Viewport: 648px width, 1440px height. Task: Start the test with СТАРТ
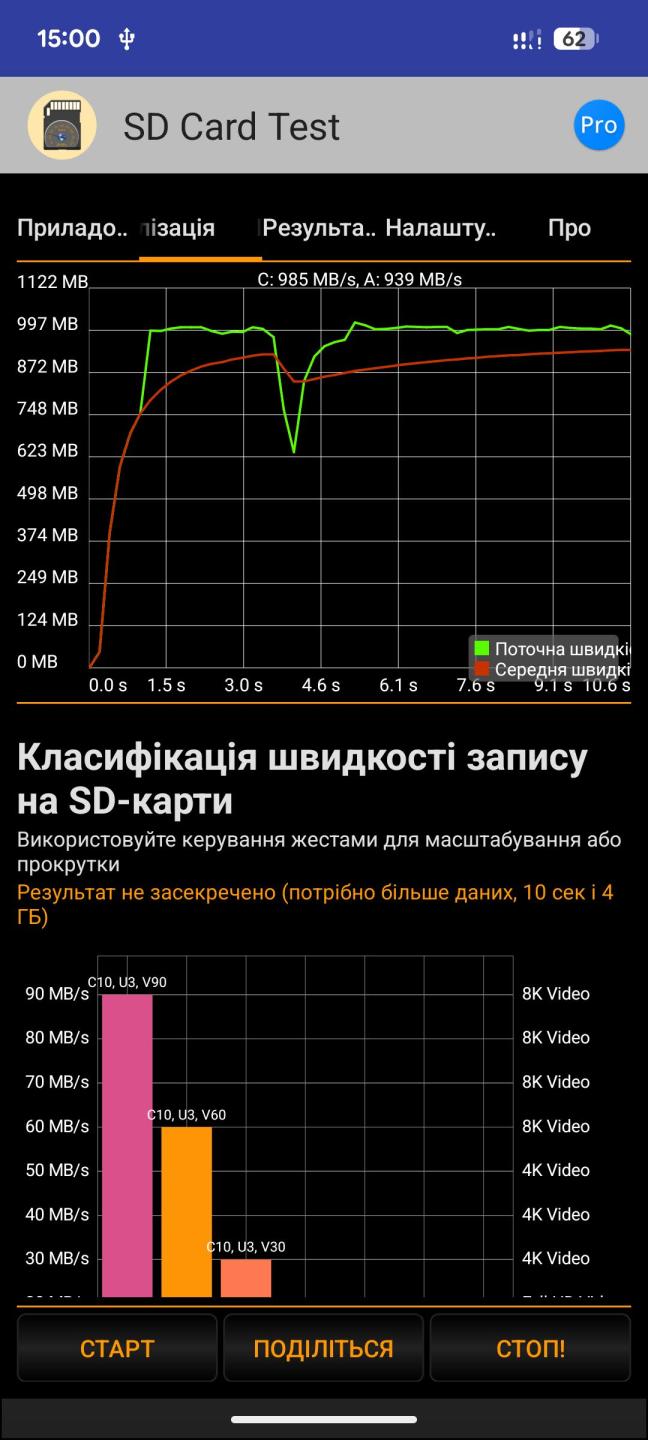click(x=117, y=1348)
